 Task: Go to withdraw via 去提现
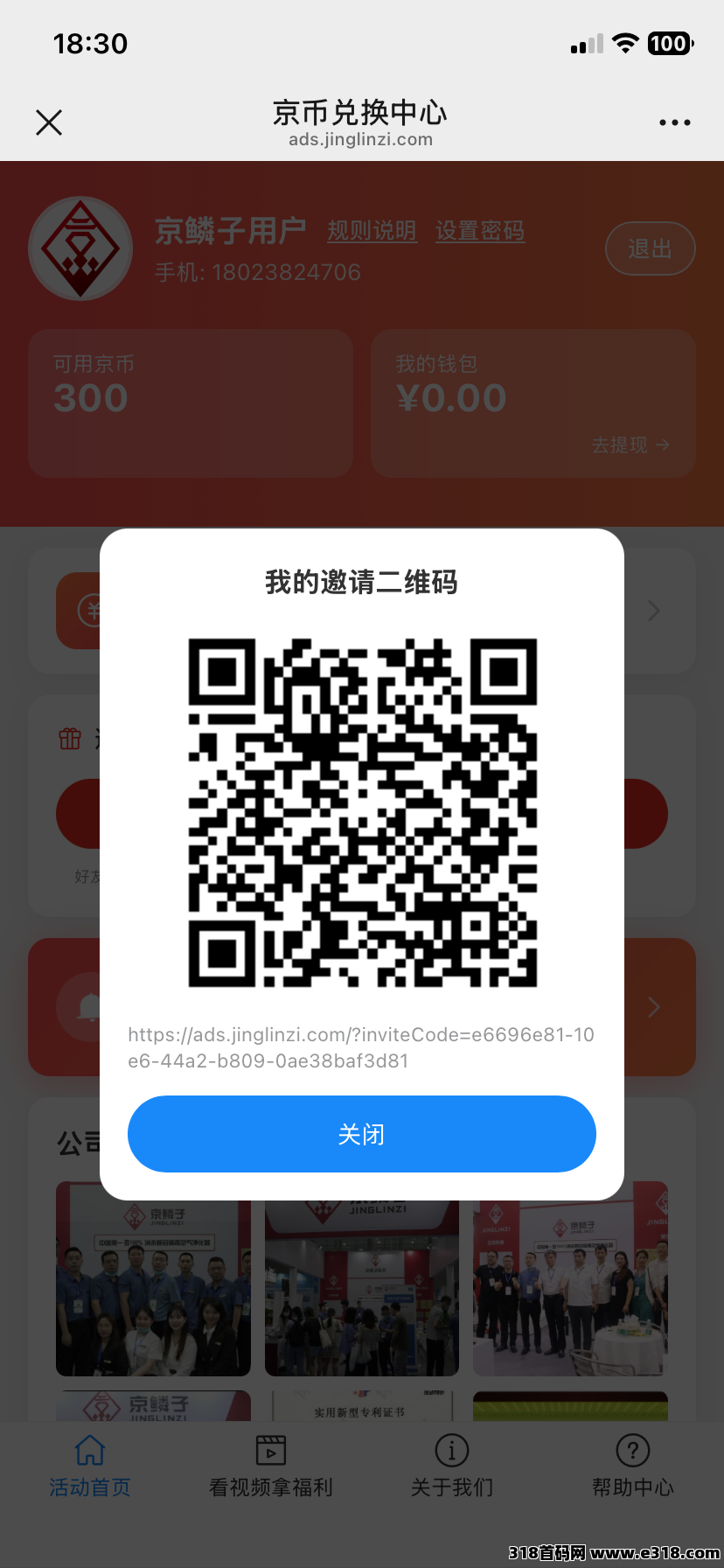[630, 445]
